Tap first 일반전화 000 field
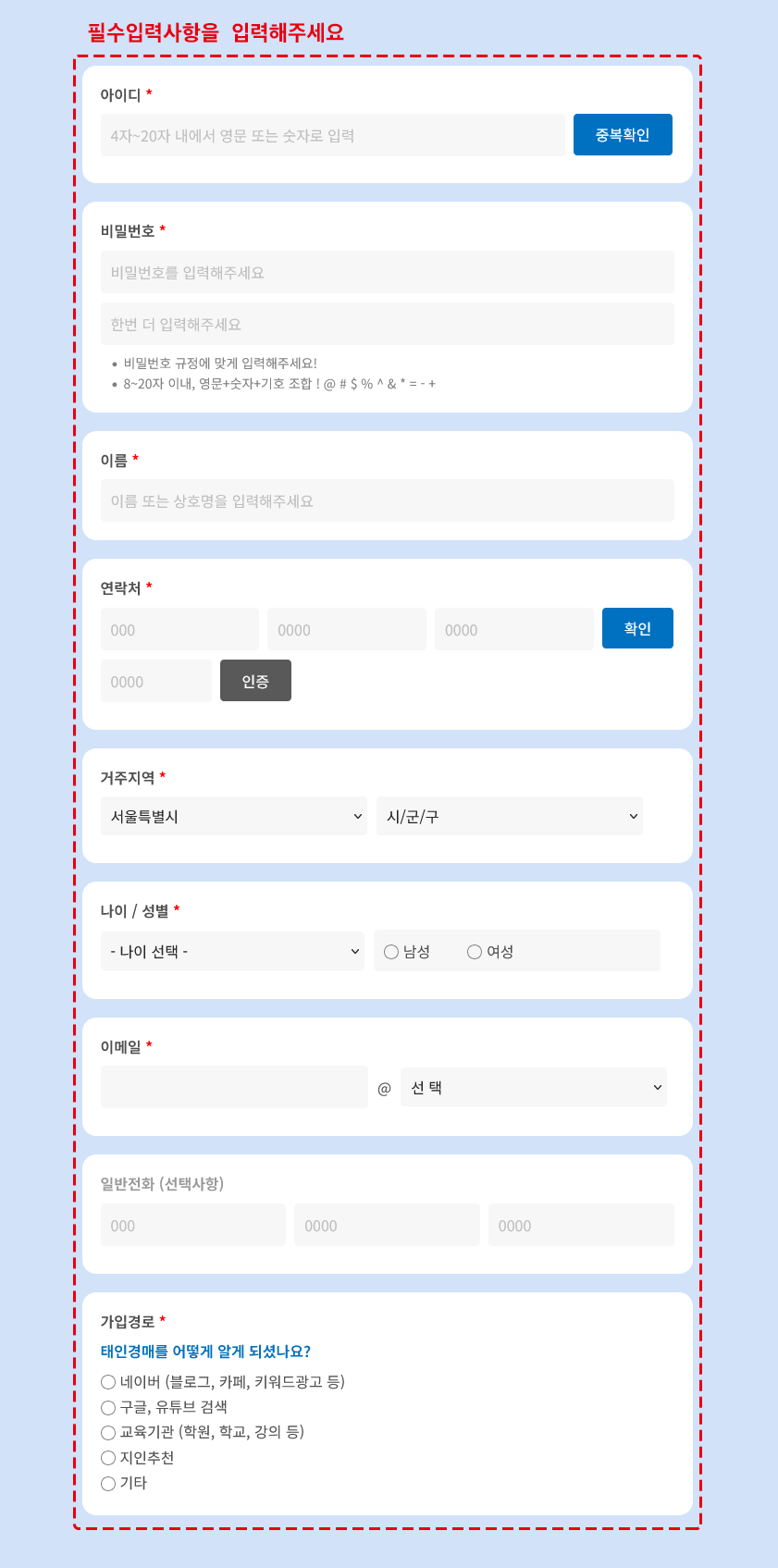The width and height of the screenshot is (778, 1568). tap(192, 1225)
